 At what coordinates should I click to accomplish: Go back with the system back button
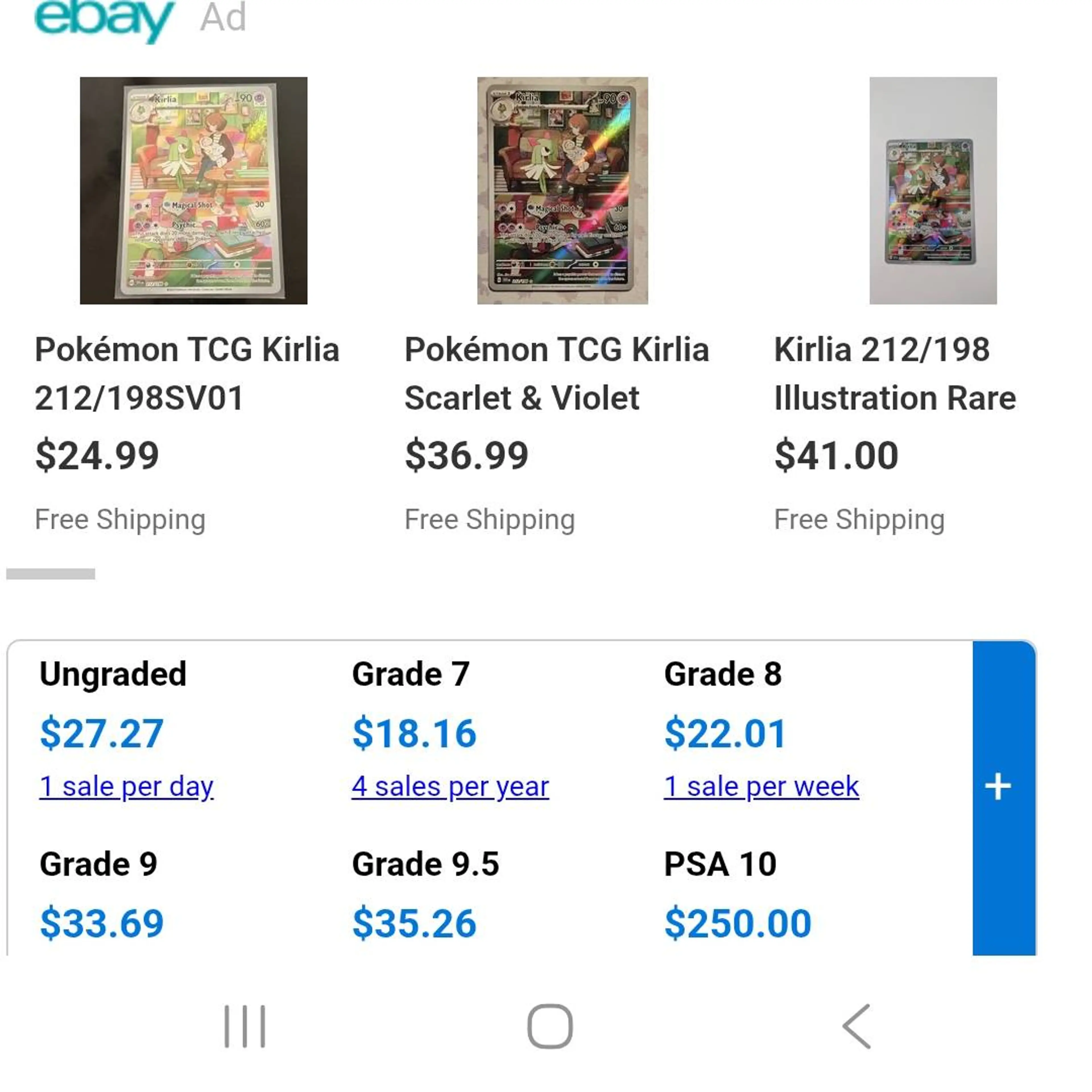857,1026
